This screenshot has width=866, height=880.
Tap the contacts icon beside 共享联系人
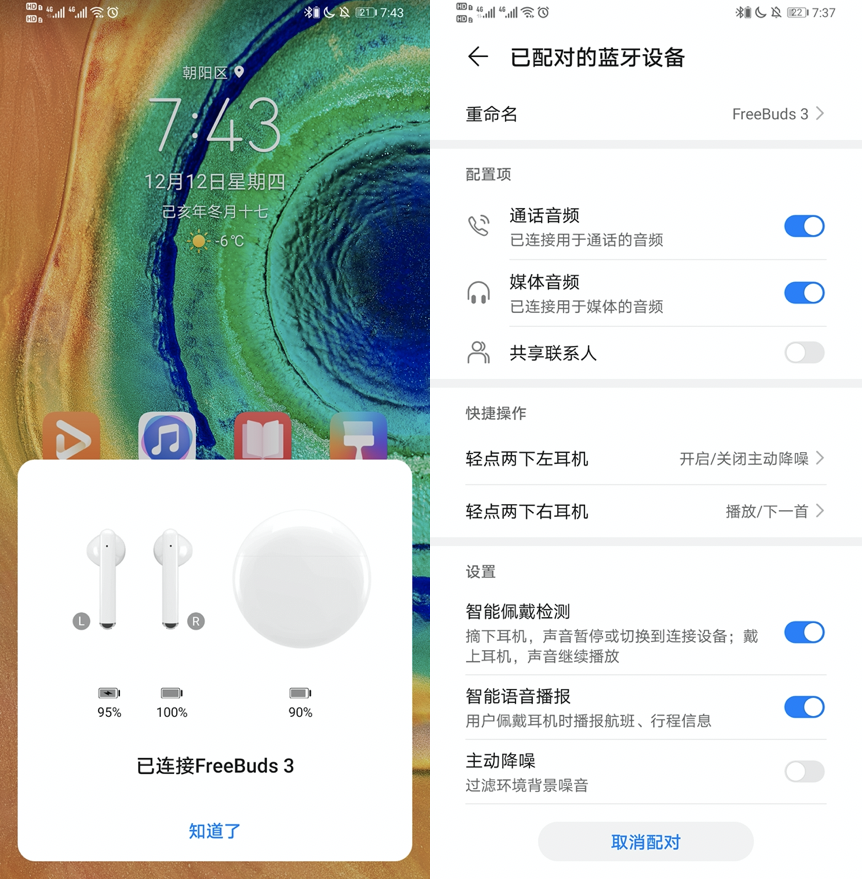[x=478, y=352]
